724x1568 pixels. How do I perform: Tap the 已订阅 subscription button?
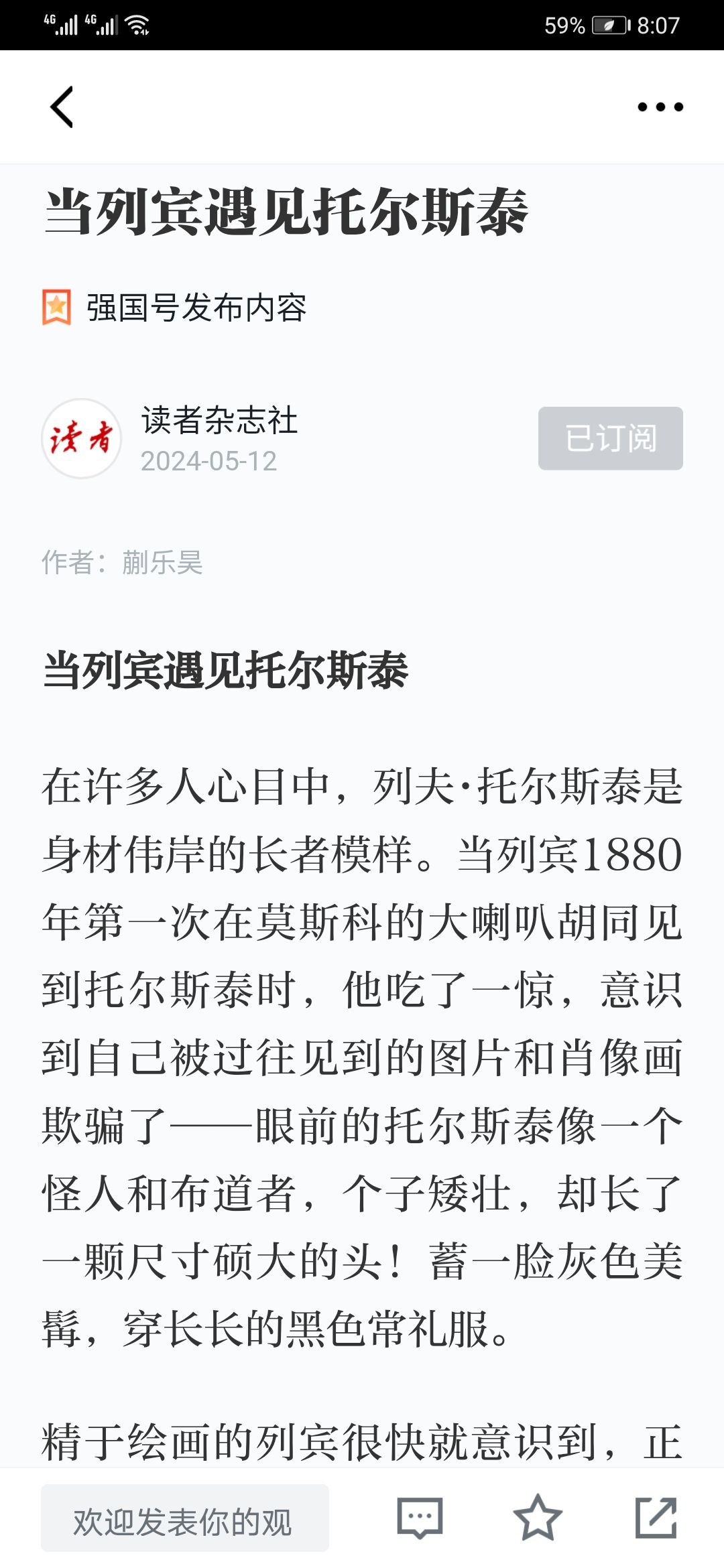click(x=610, y=438)
